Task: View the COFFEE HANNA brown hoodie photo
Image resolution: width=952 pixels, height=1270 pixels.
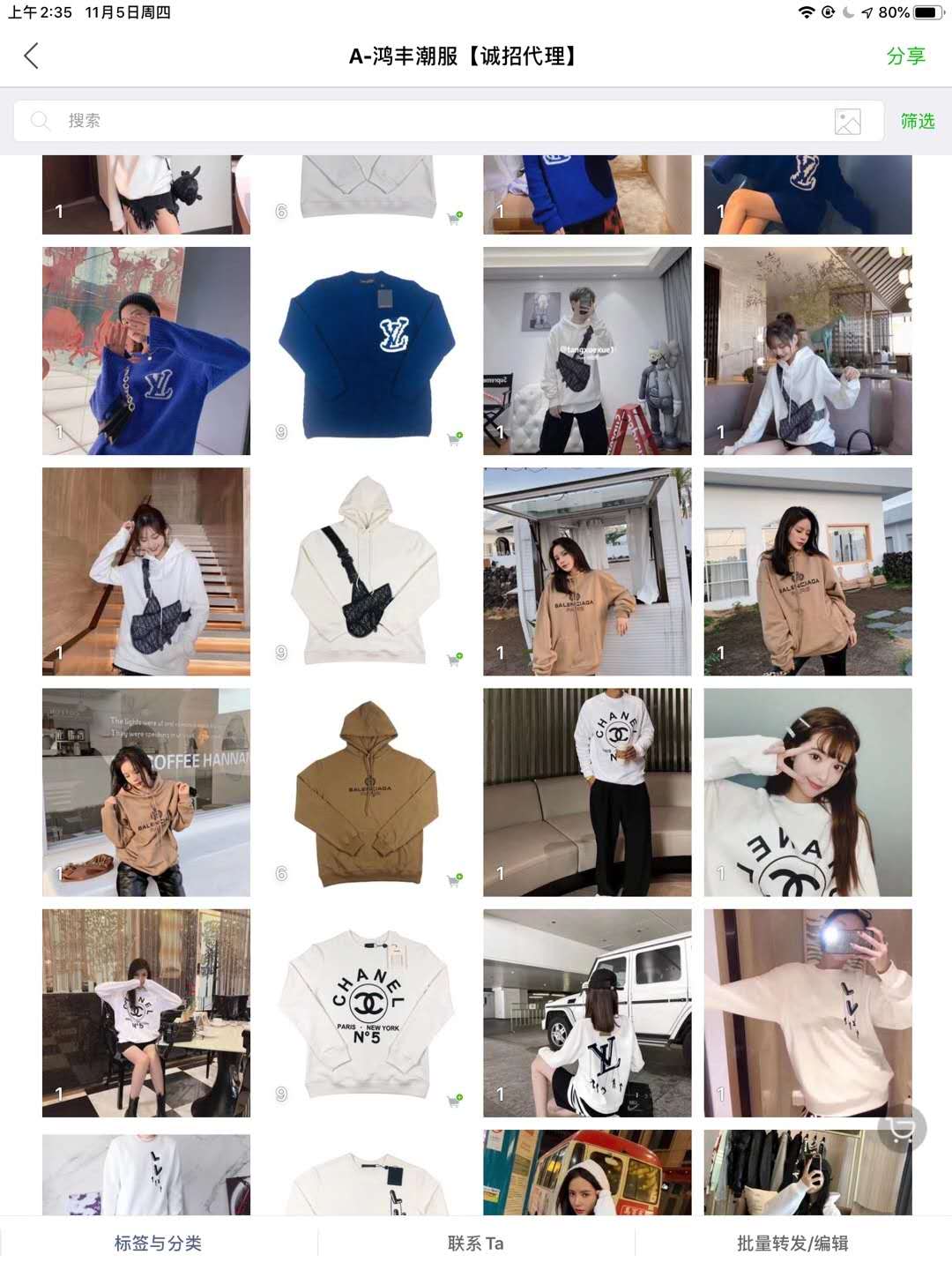Action: (146, 792)
